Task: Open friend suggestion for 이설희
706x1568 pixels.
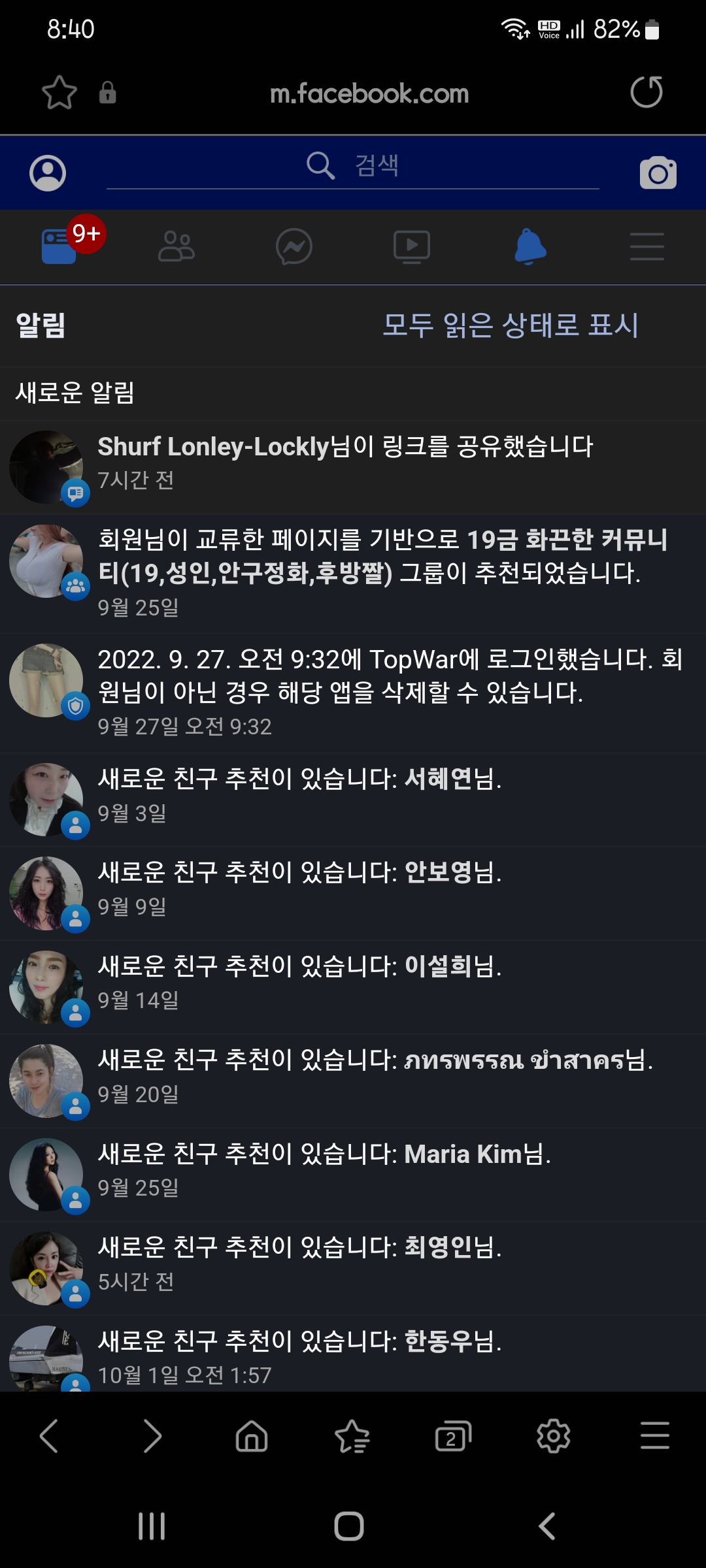Action: (299, 981)
